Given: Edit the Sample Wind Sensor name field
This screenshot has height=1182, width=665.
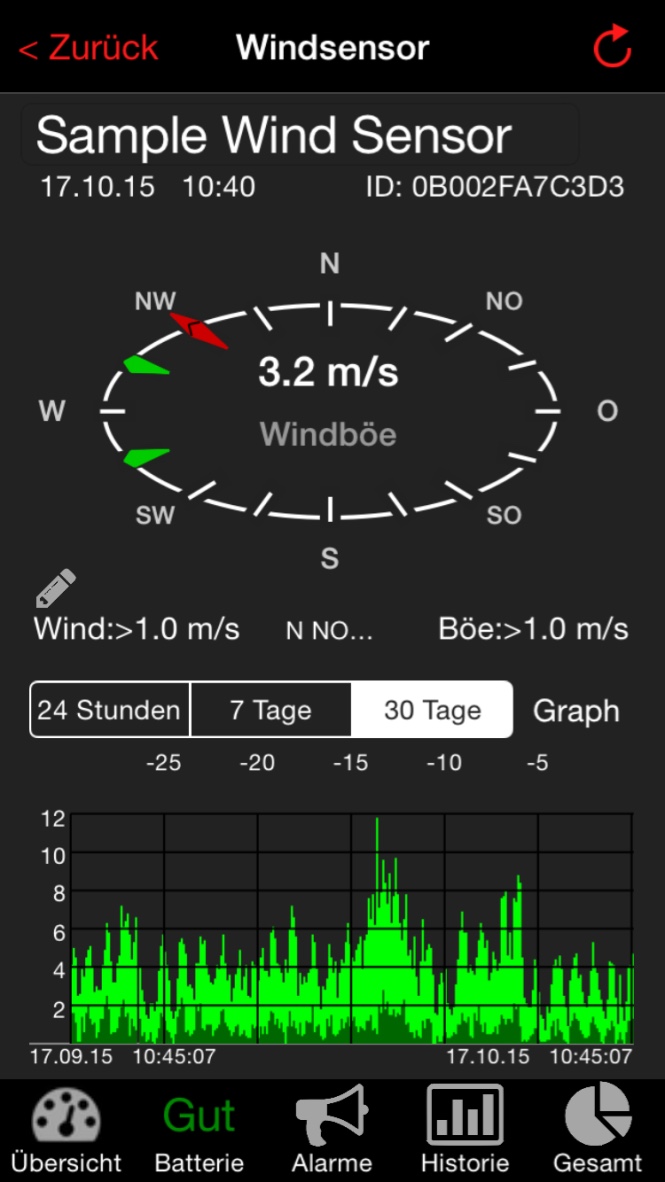Looking at the screenshot, I should pos(300,135).
